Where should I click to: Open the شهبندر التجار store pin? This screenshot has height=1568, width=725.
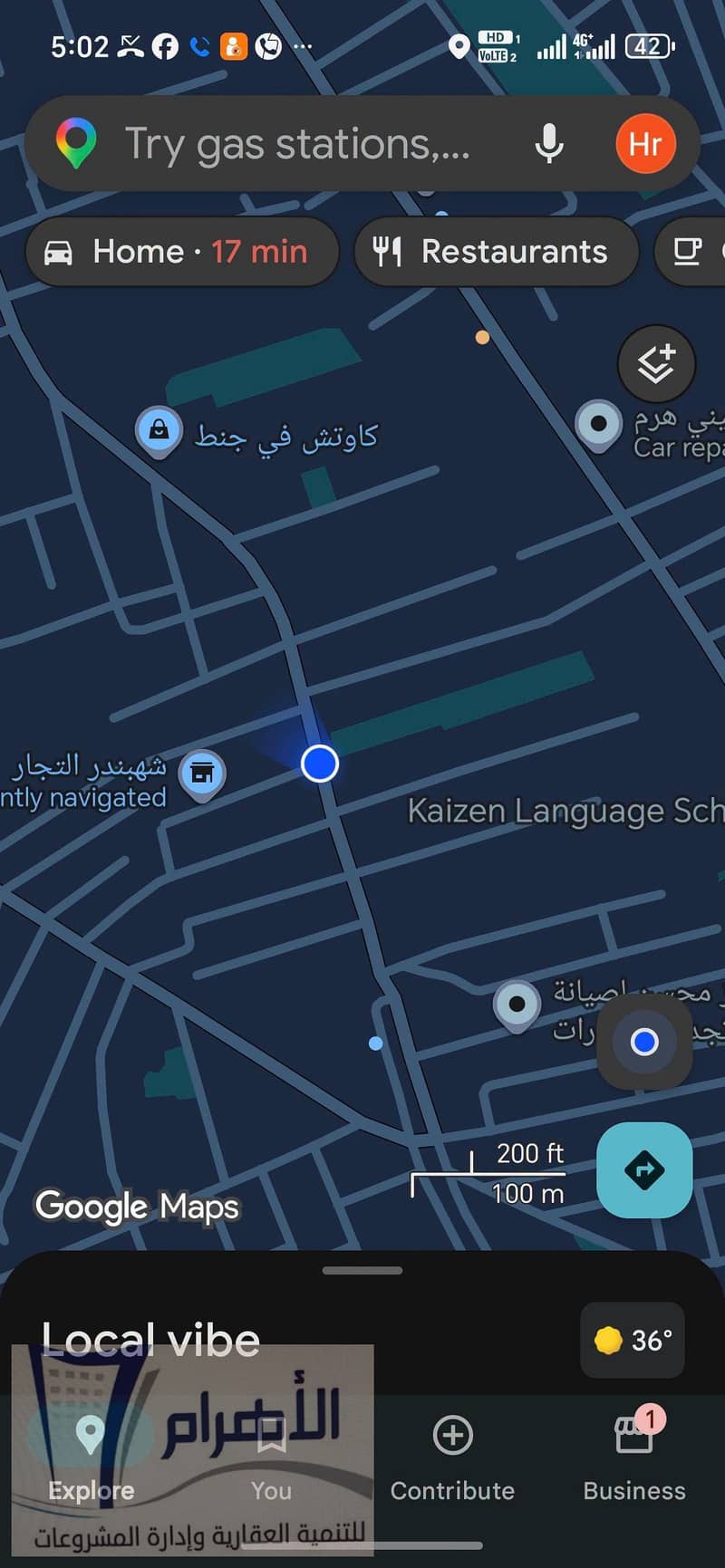(202, 775)
